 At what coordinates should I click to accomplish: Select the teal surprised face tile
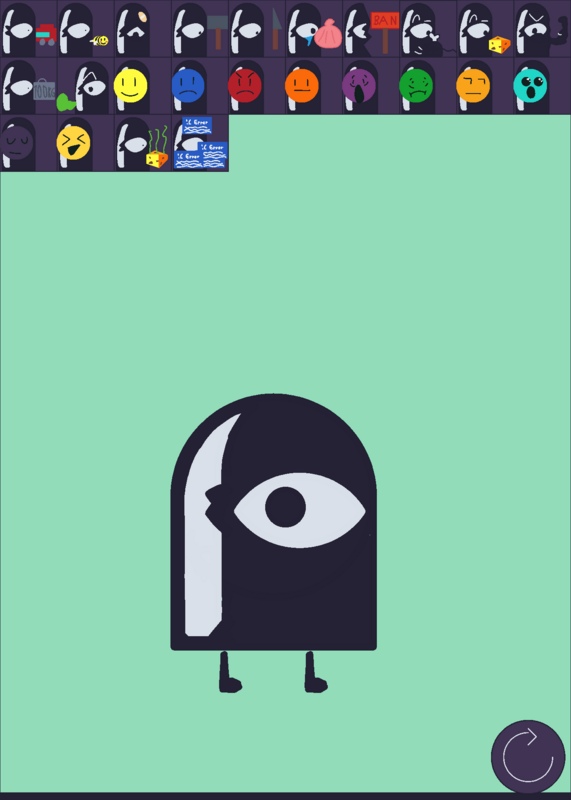click(542, 86)
